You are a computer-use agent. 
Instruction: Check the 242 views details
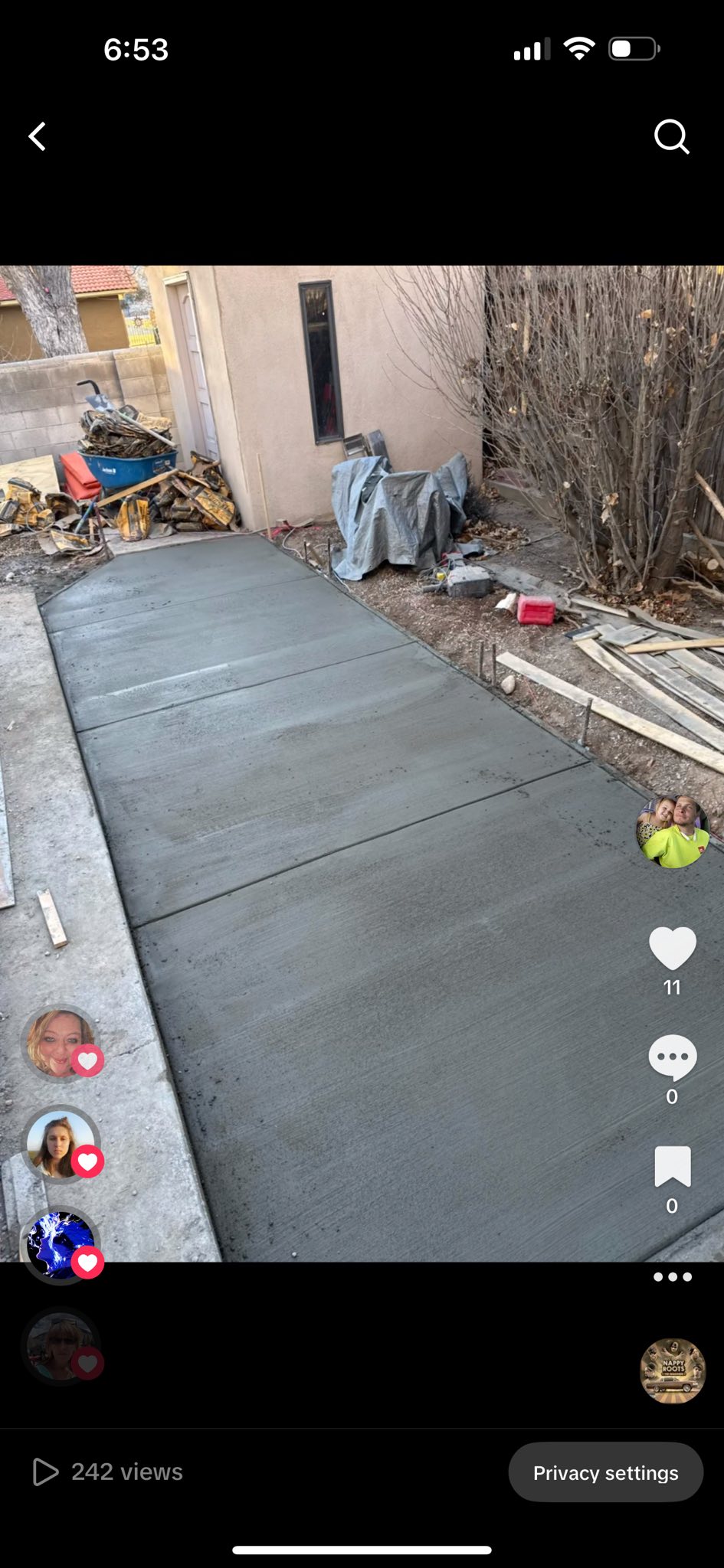(108, 1472)
